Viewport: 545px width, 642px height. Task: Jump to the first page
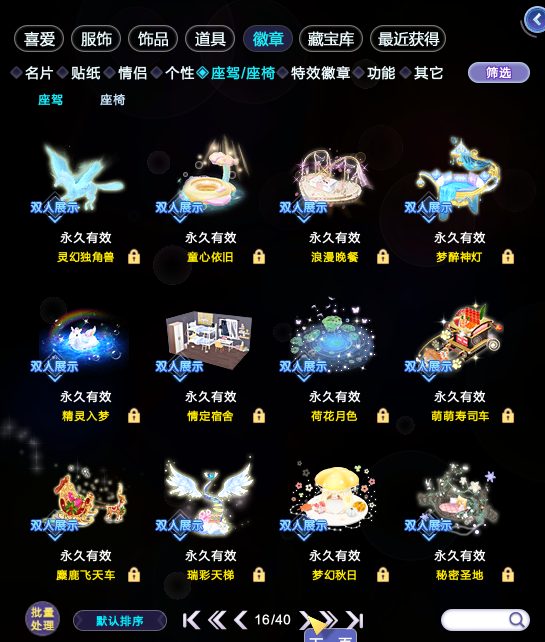(191, 620)
